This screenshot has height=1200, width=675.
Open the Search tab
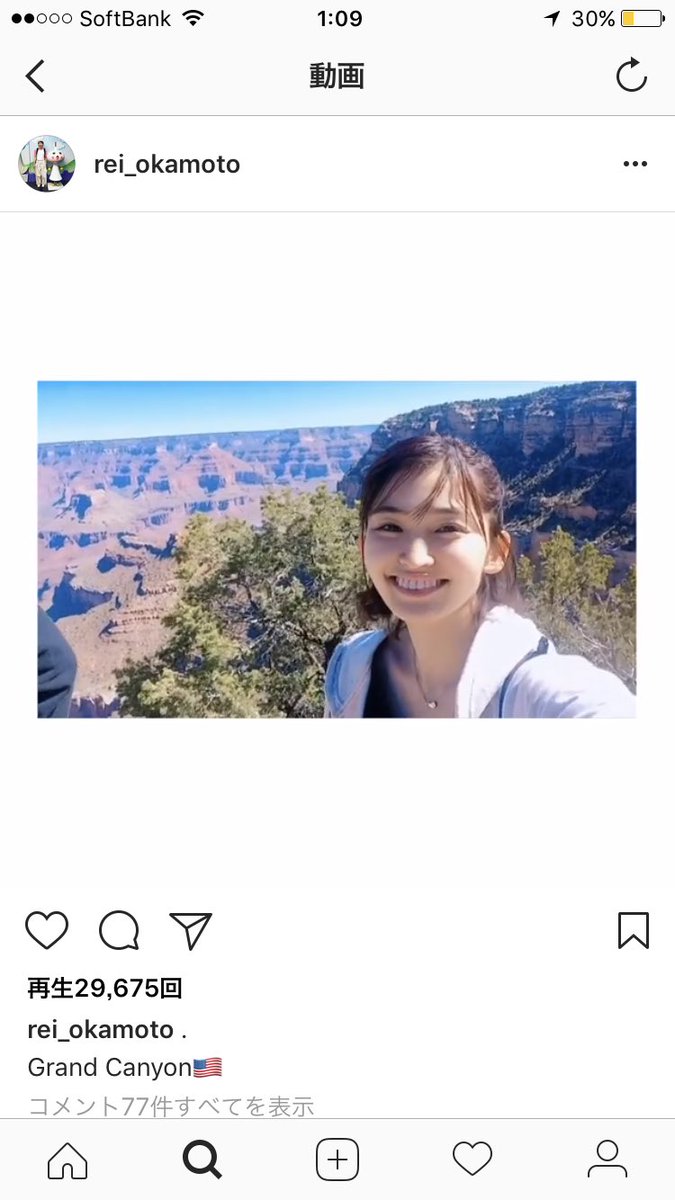coord(202,1160)
